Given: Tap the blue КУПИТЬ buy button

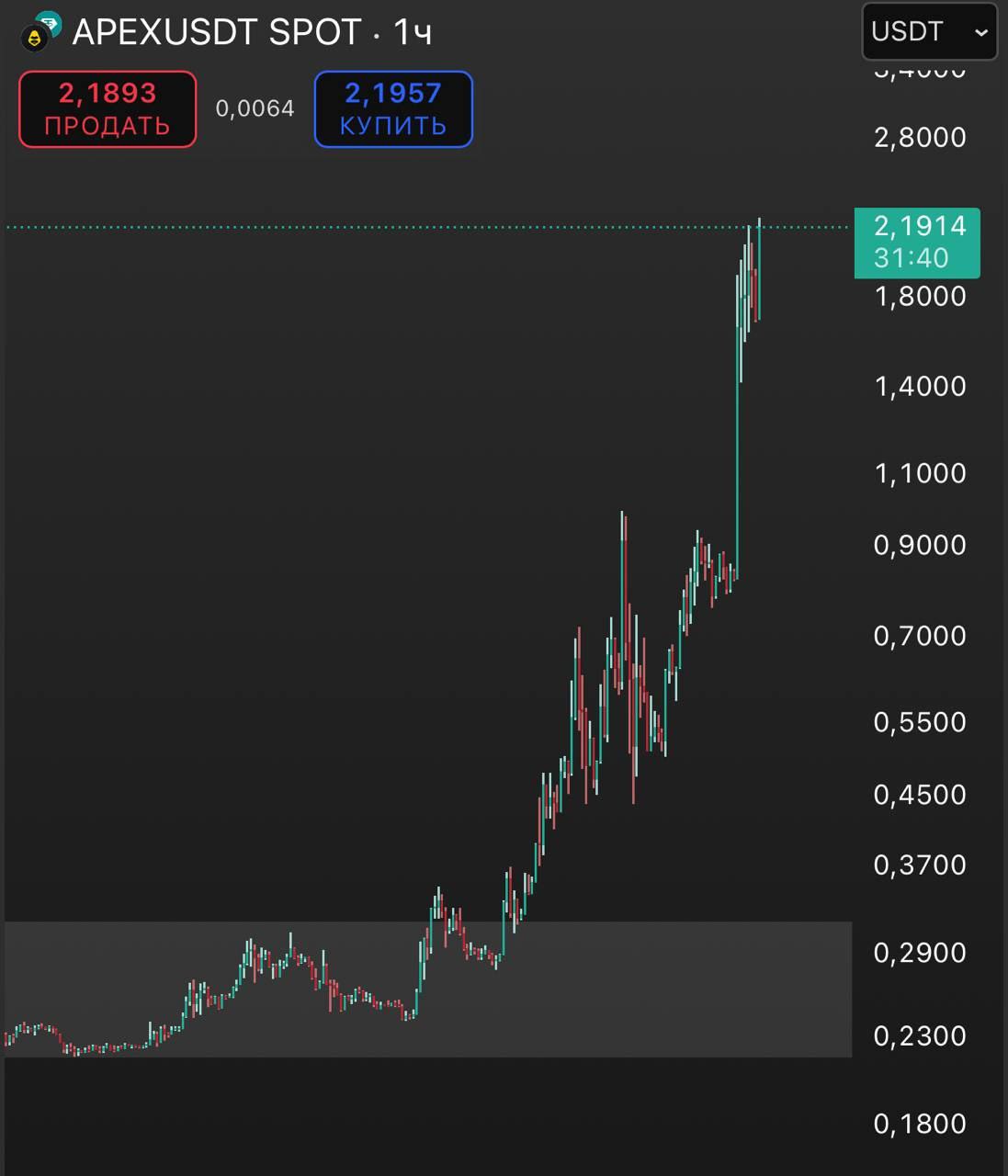Looking at the screenshot, I should click(x=393, y=109).
